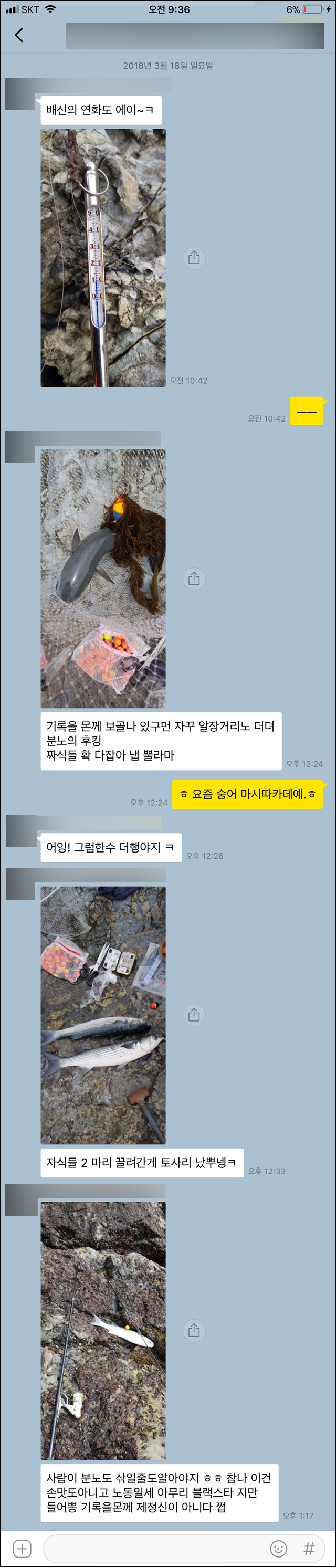The width and height of the screenshot is (336, 1568).
Task: Open the thermometer photo
Action: click(x=103, y=257)
